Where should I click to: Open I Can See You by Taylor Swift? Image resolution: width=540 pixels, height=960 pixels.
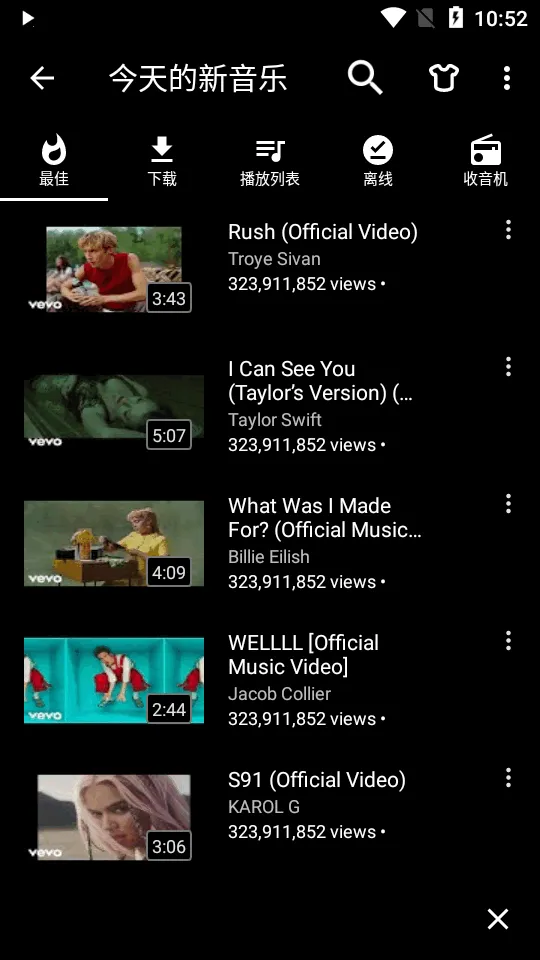click(x=270, y=407)
